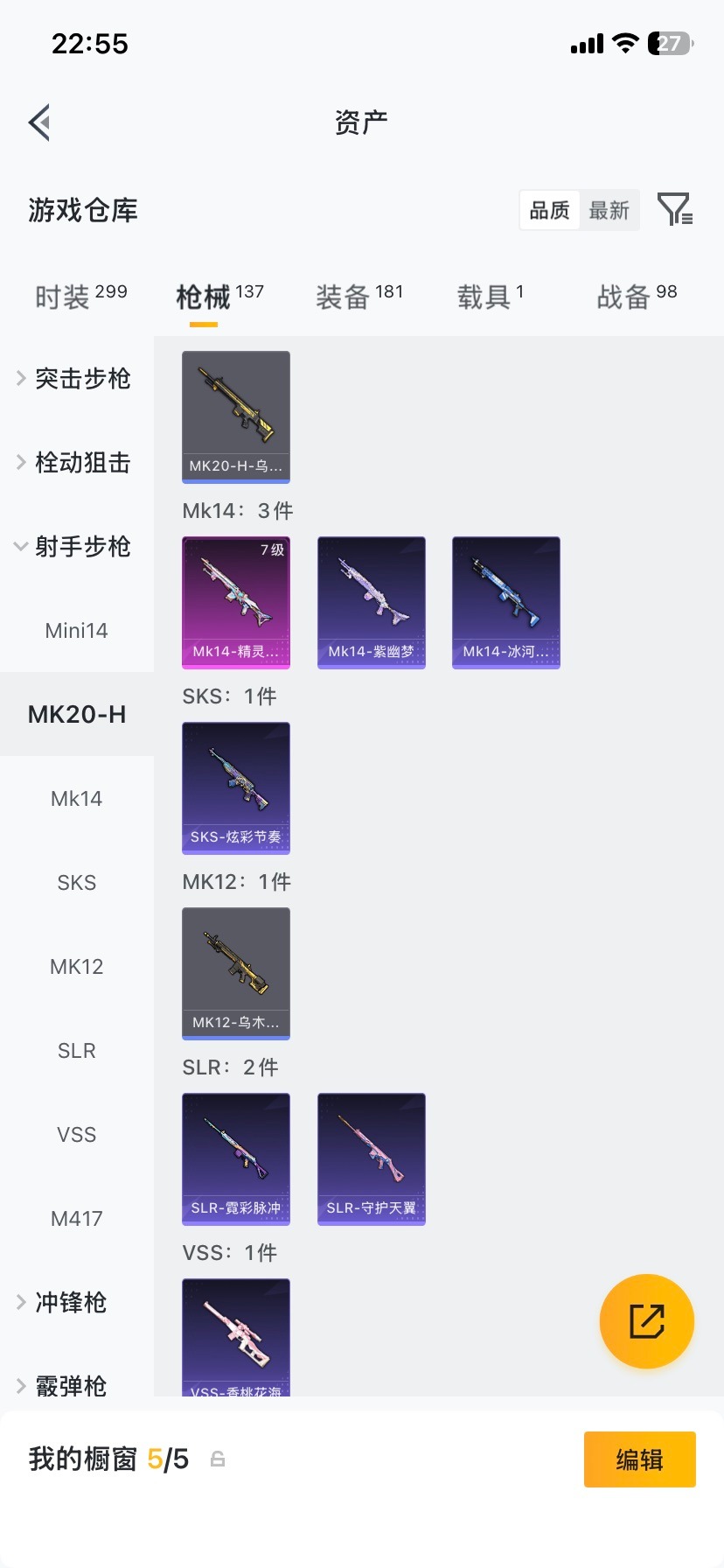Viewport: 724px width, 1568px height.
Task: Tap the 编辑 button
Action: tap(639, 1459)
